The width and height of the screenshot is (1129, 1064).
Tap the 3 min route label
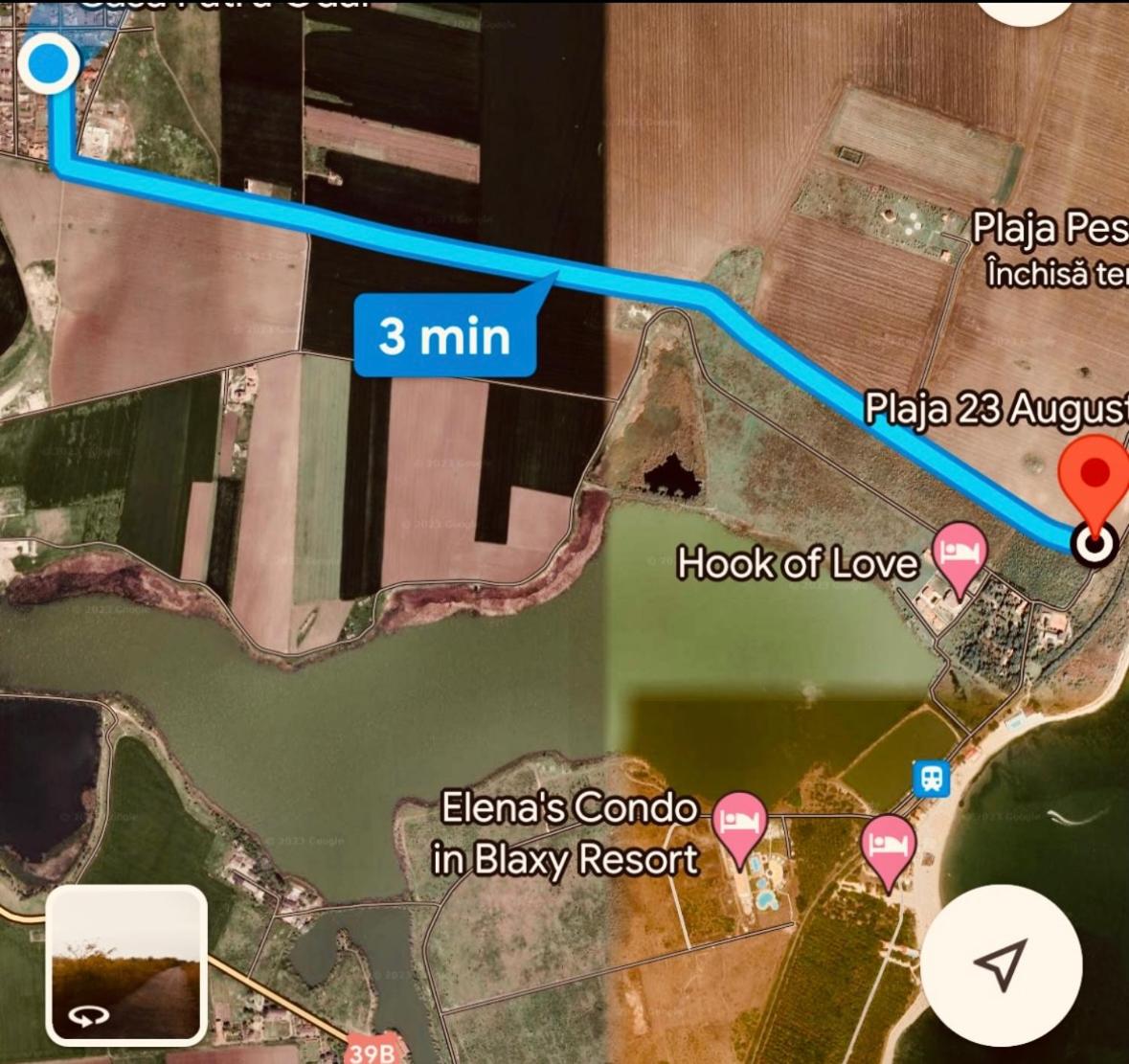click(445, 336)
